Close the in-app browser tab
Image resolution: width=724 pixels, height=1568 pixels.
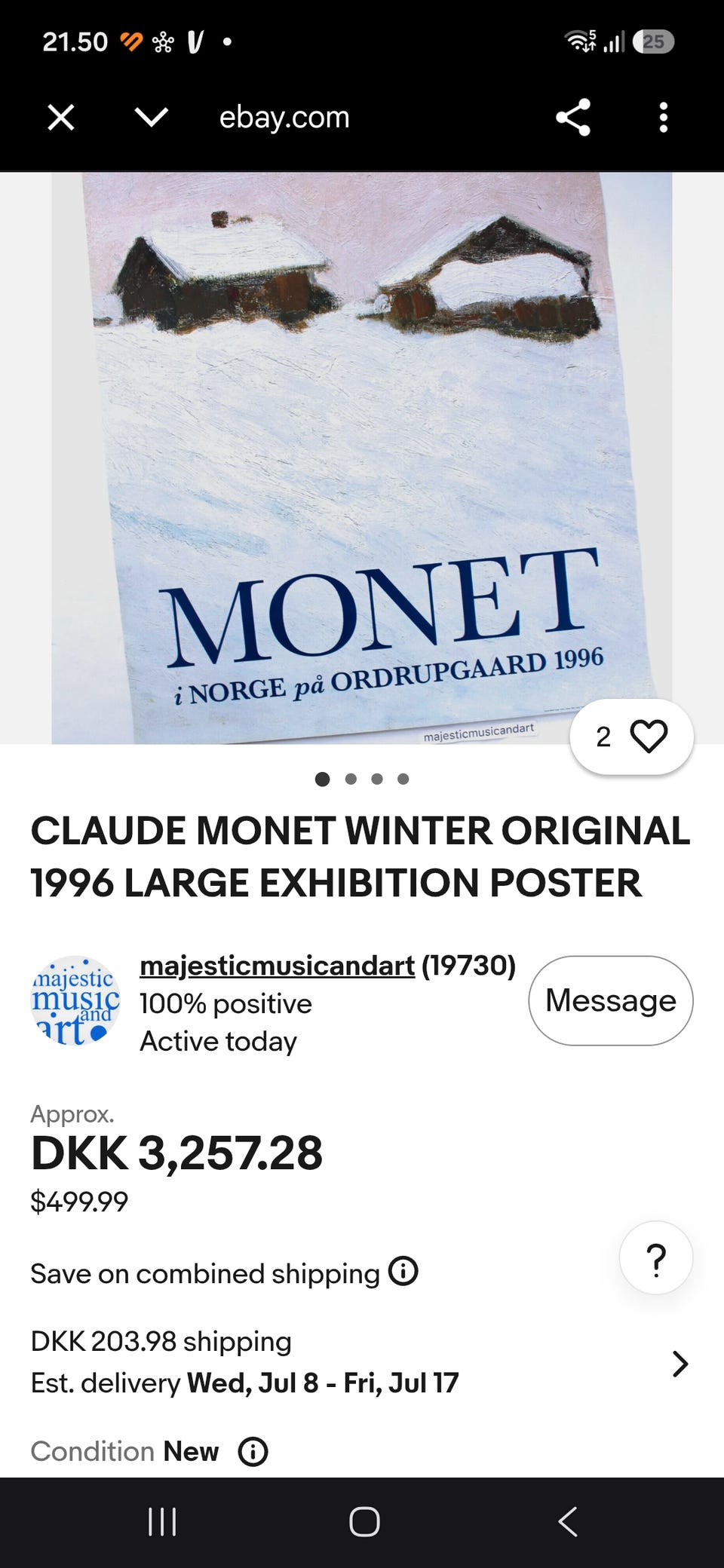point(60,118)
